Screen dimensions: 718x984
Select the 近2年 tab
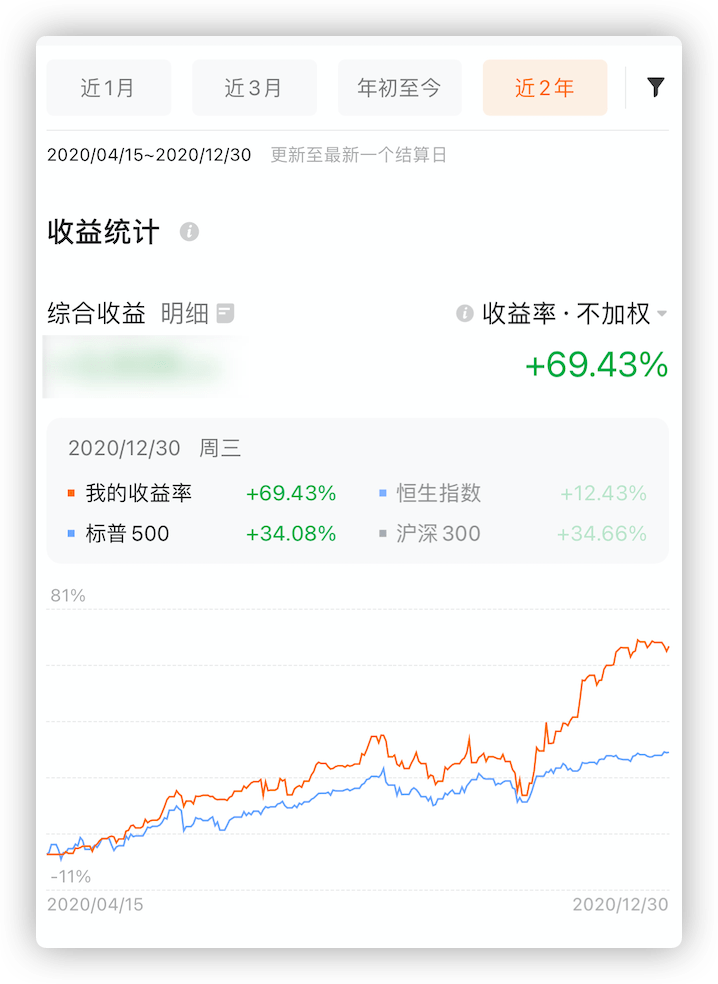[x=545, y=87]
